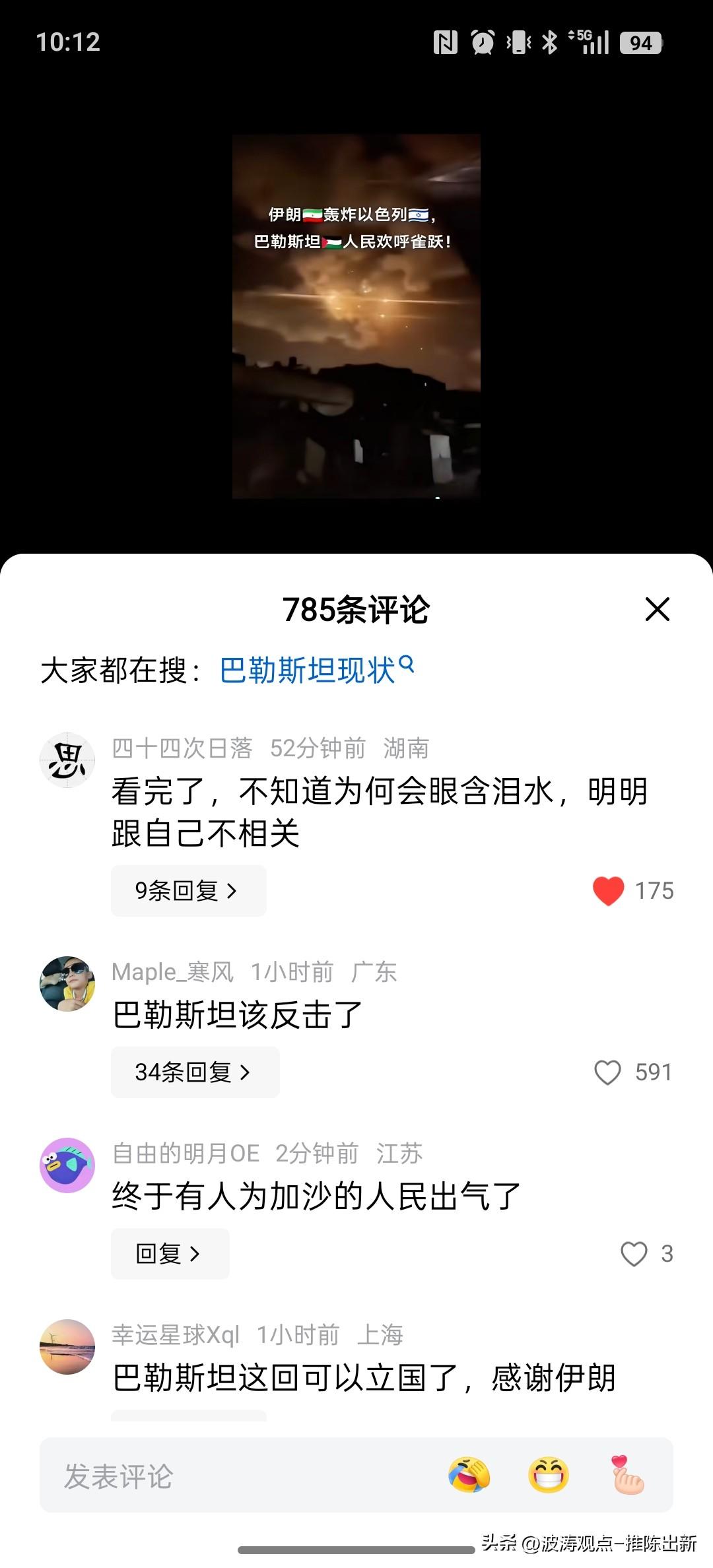Image resolution: width=713 pixels, height=1568 pixels.
Task: Close the 785条评论 panel
Action: (658, 610)
